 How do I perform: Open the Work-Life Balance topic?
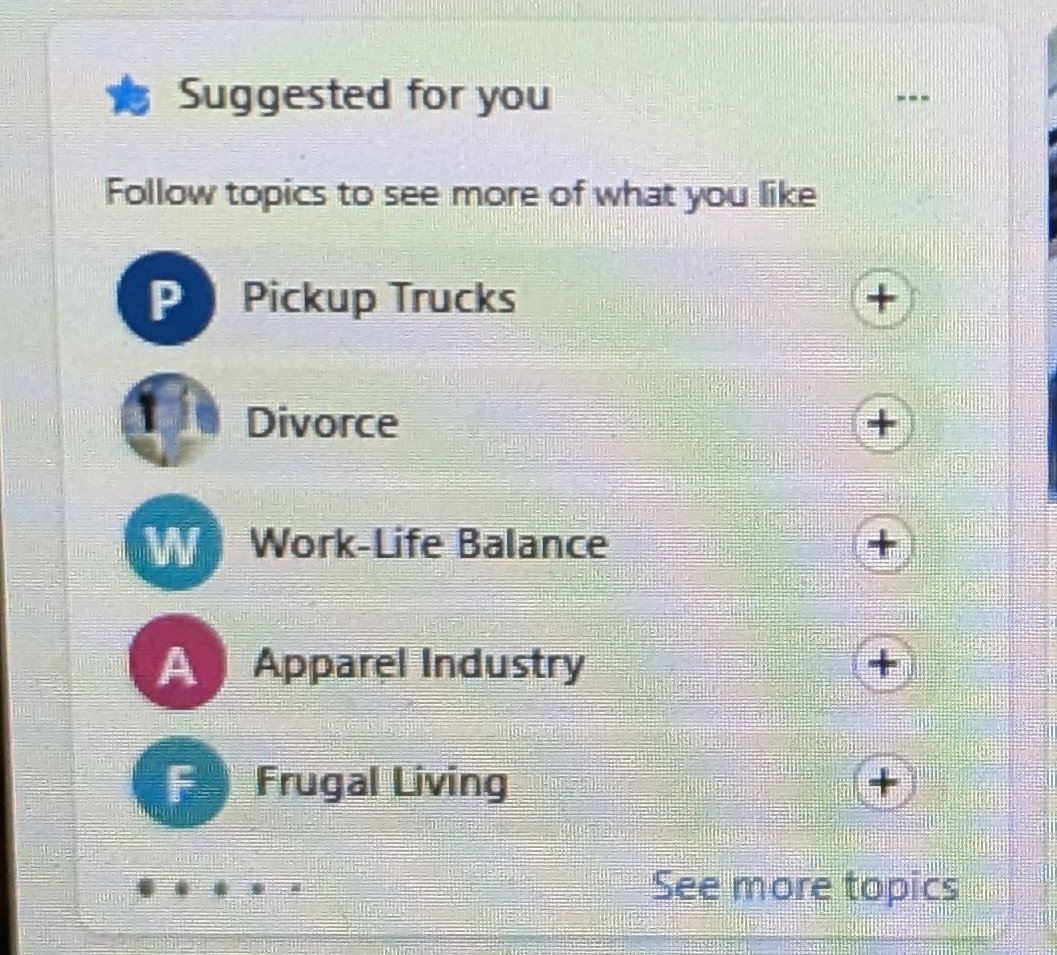pyautogui.click(x=428, y=545)
